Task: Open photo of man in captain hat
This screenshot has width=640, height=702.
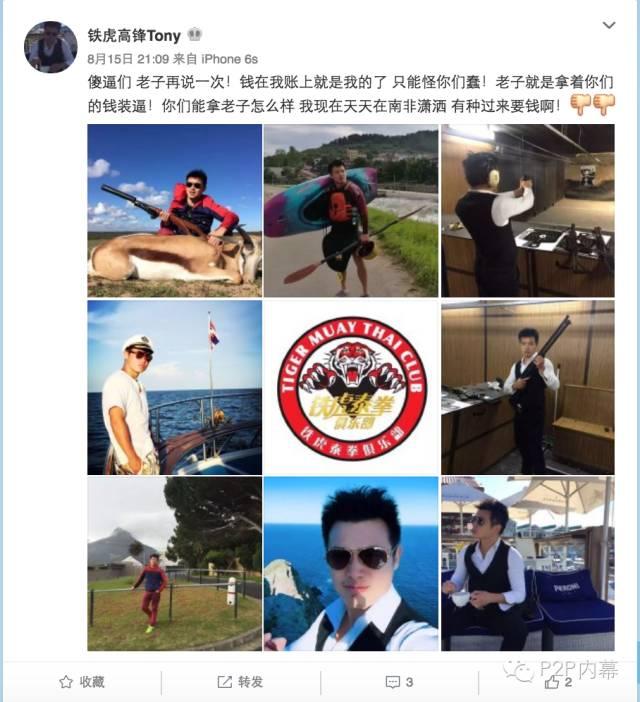Action: [174, 387]
